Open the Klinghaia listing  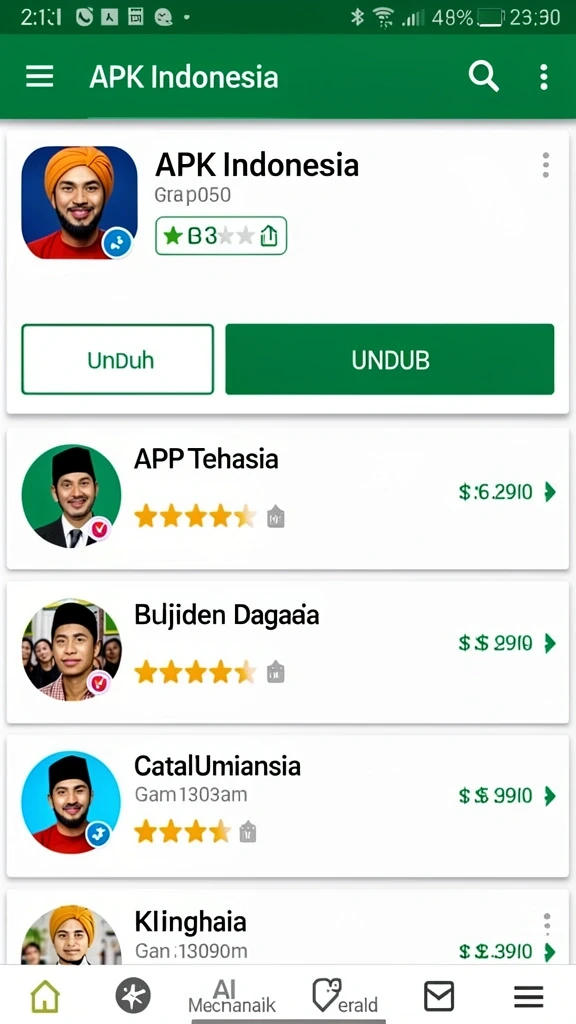(x=288, y=927)
